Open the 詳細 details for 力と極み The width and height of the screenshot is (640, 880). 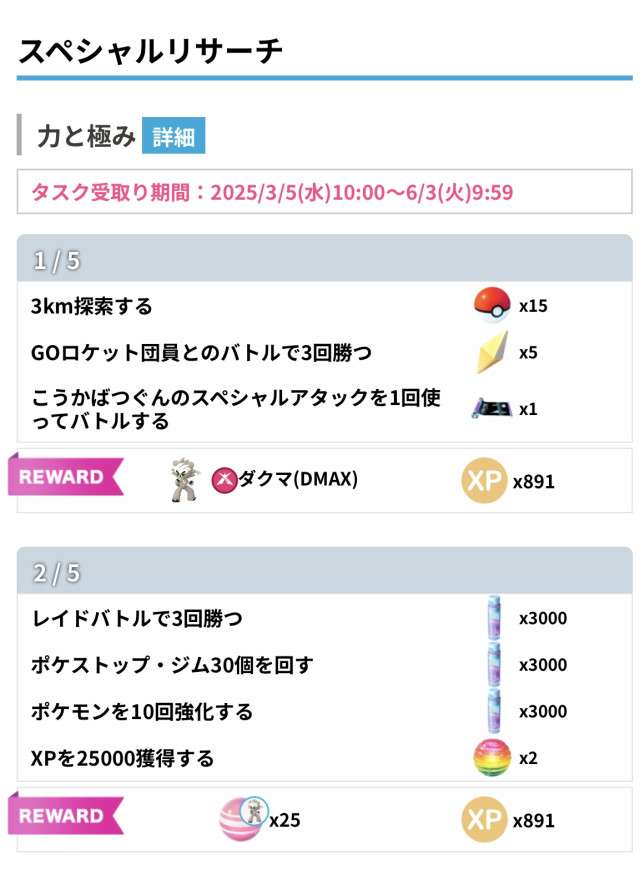point(173,137)
